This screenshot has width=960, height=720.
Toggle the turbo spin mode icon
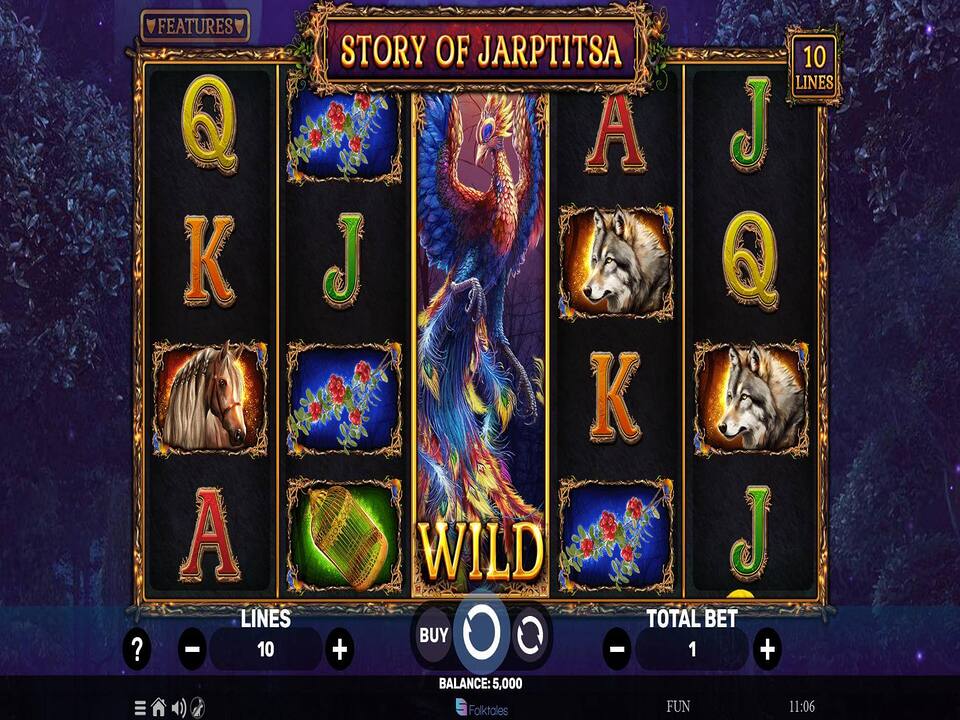(198, 707)
